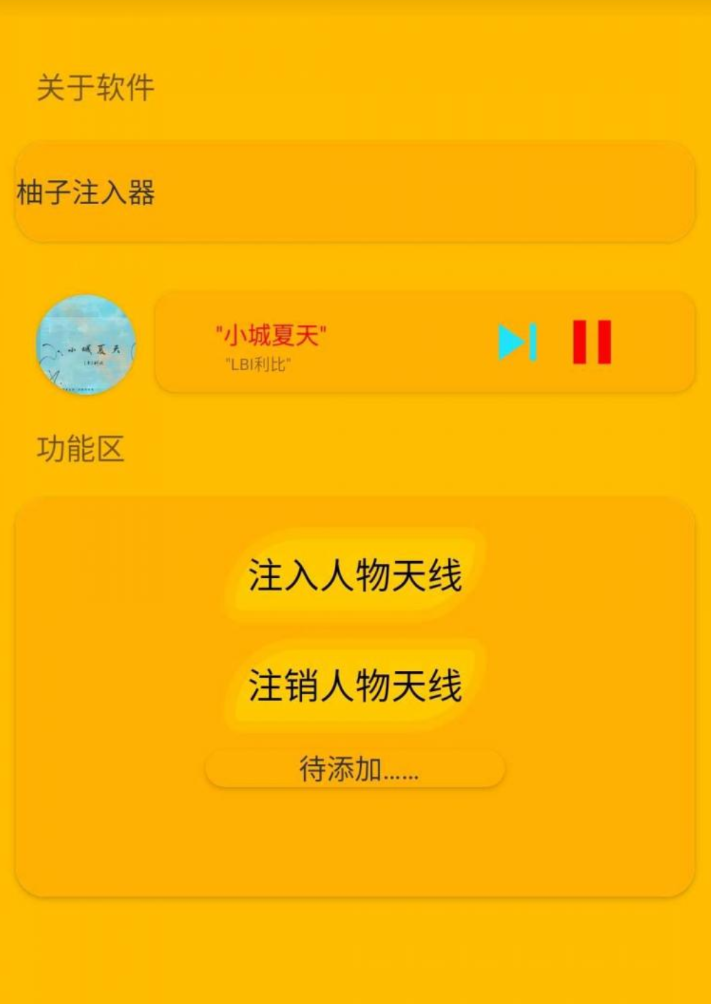Pause the song 小城夏天
Screen dimensions: 711x1004
pyautogui.click(x=591, y=342)
